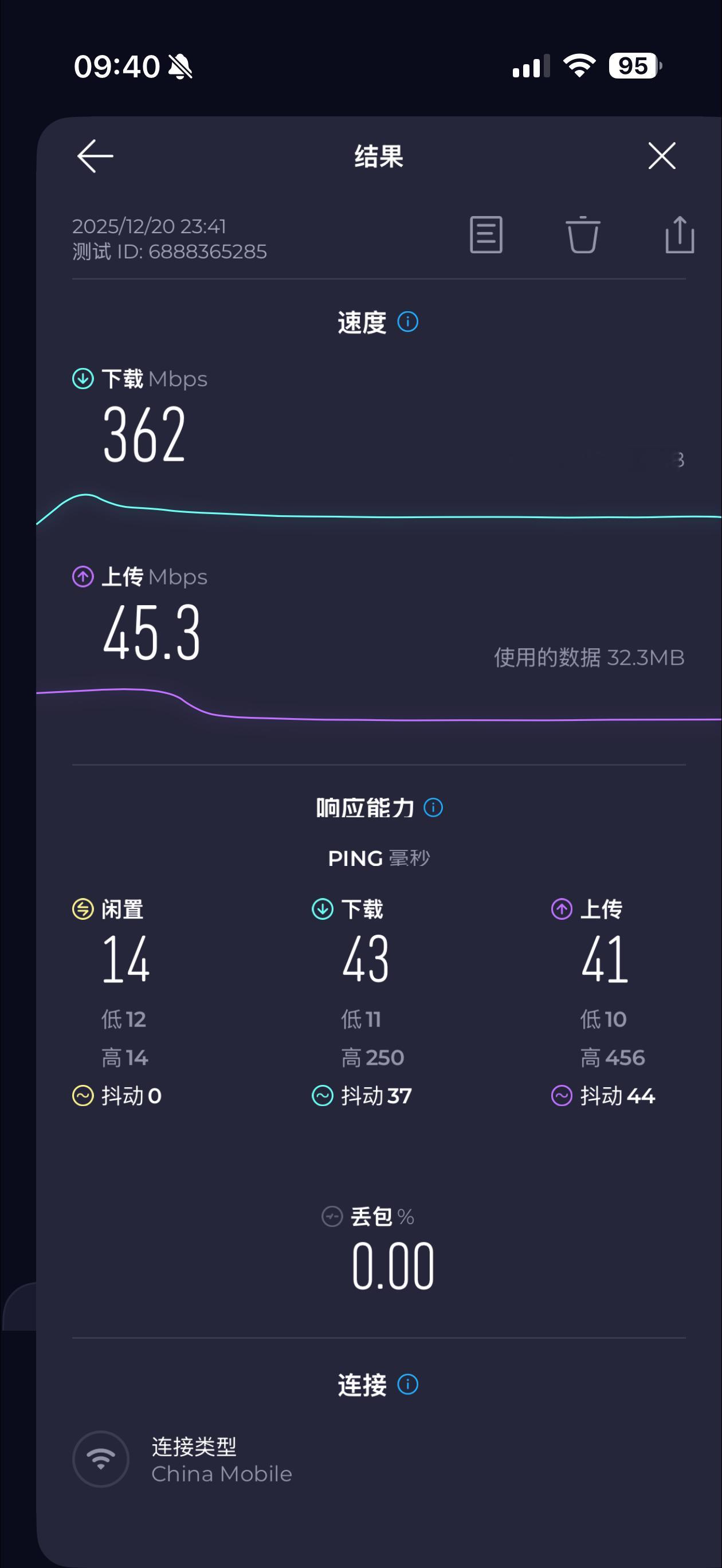Close the results screen
This screenshot has width=722, height=1568.
pos(661,156)
